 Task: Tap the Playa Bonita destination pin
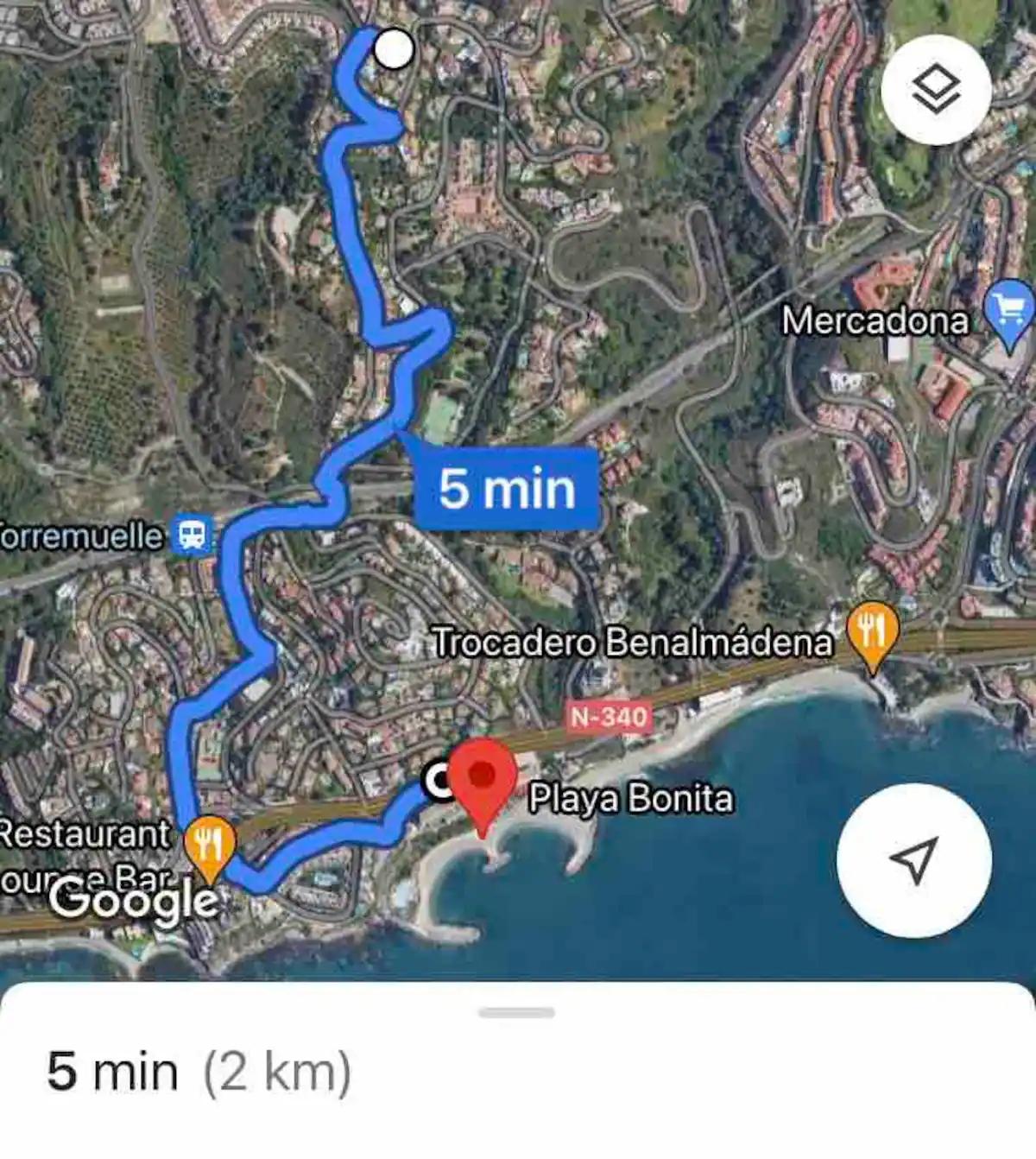[x=482, y=780]
